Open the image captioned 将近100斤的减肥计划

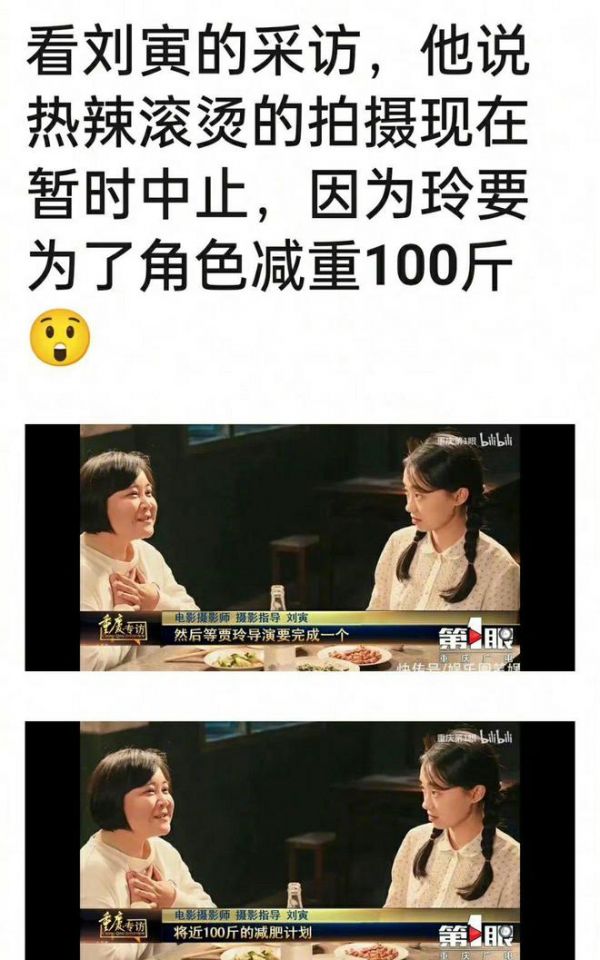click(x=299, y=841)
